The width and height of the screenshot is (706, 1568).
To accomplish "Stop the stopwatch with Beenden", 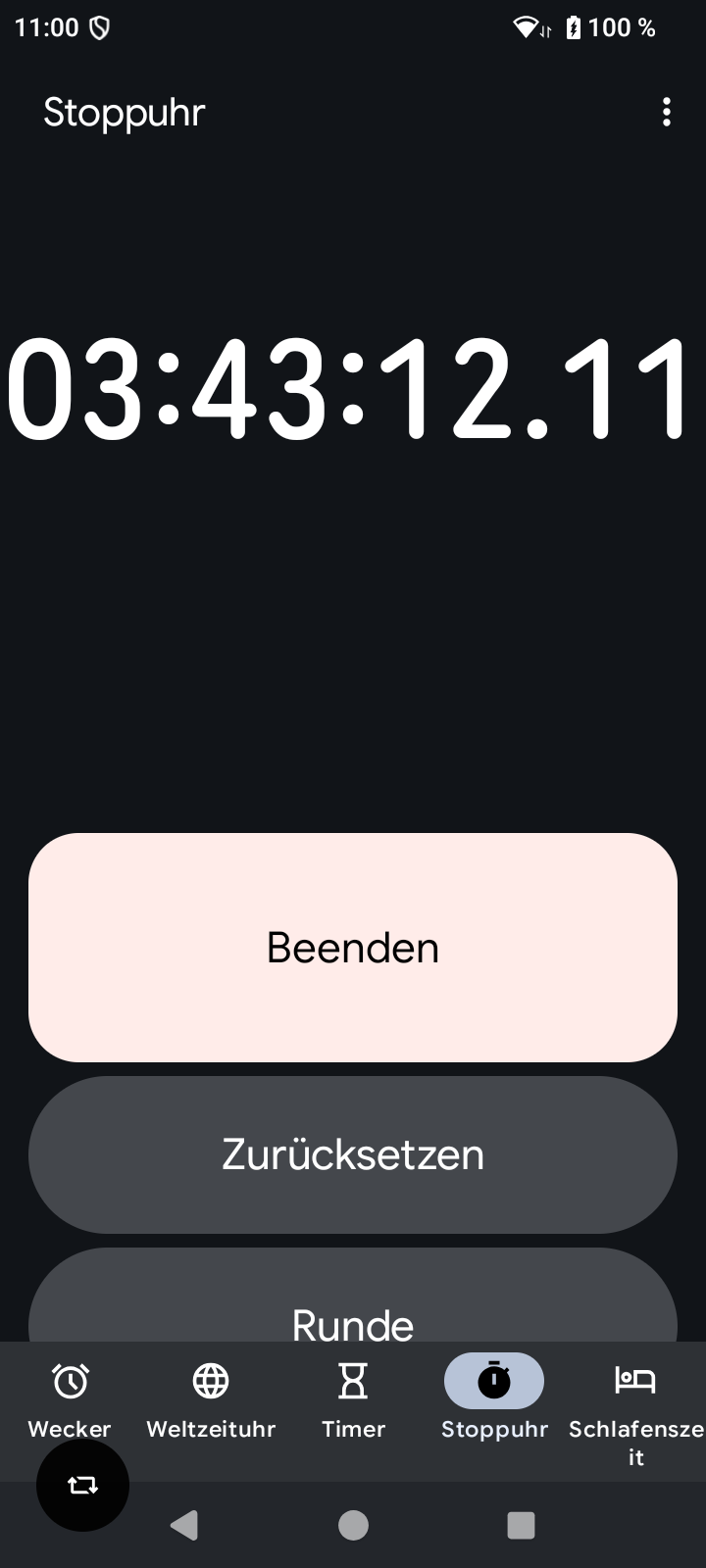I will (x=353, y=948).
